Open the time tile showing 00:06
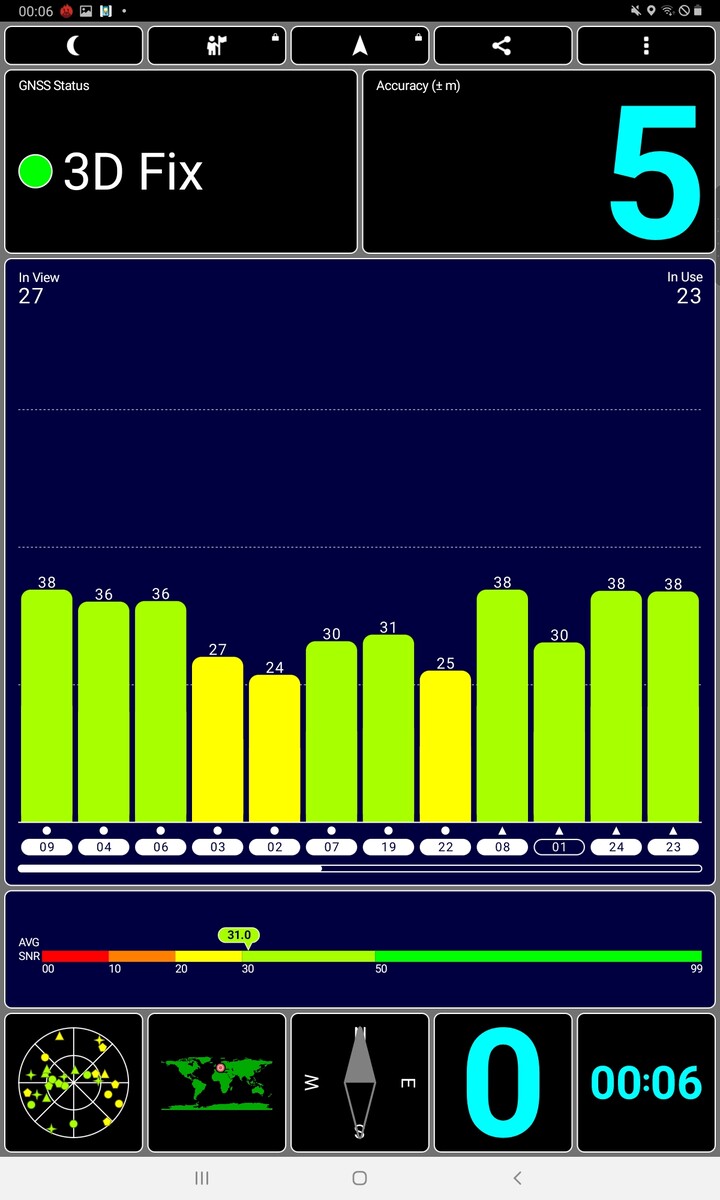This screenshot has width=720, height=1200. pyautogui.click(x=646, y=1083)
